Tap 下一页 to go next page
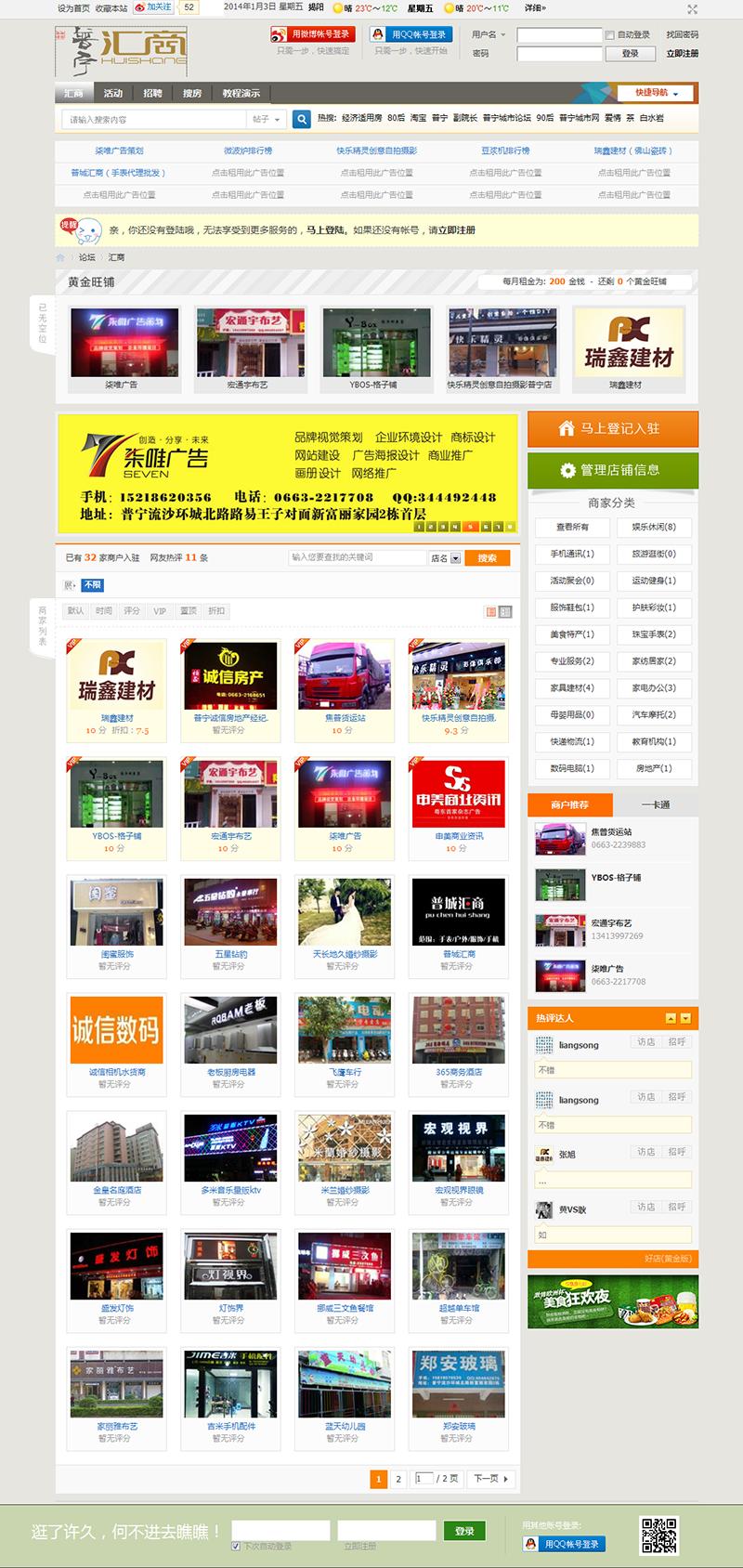743x1568 pixels. coord(490,1479)
